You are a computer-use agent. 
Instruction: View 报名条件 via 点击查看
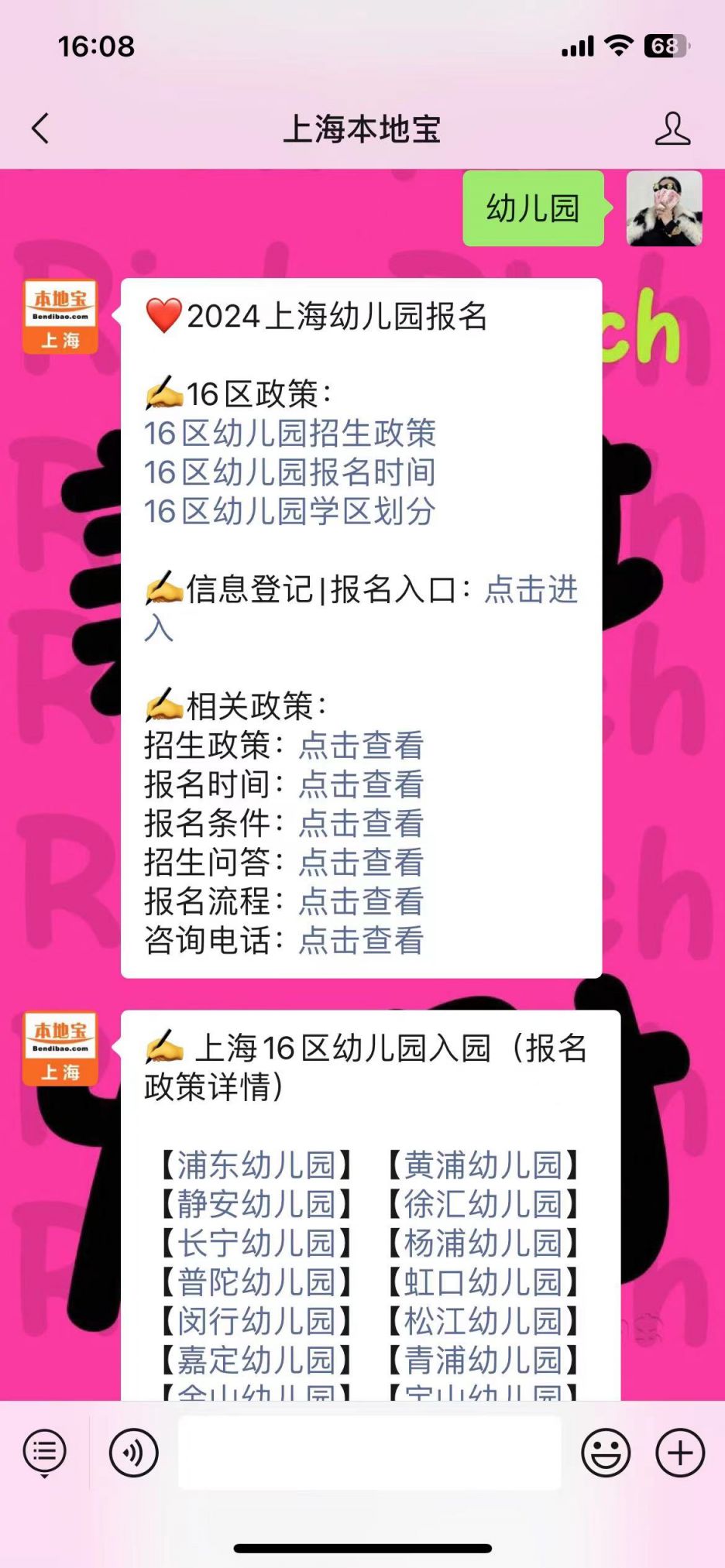(361, 823)
